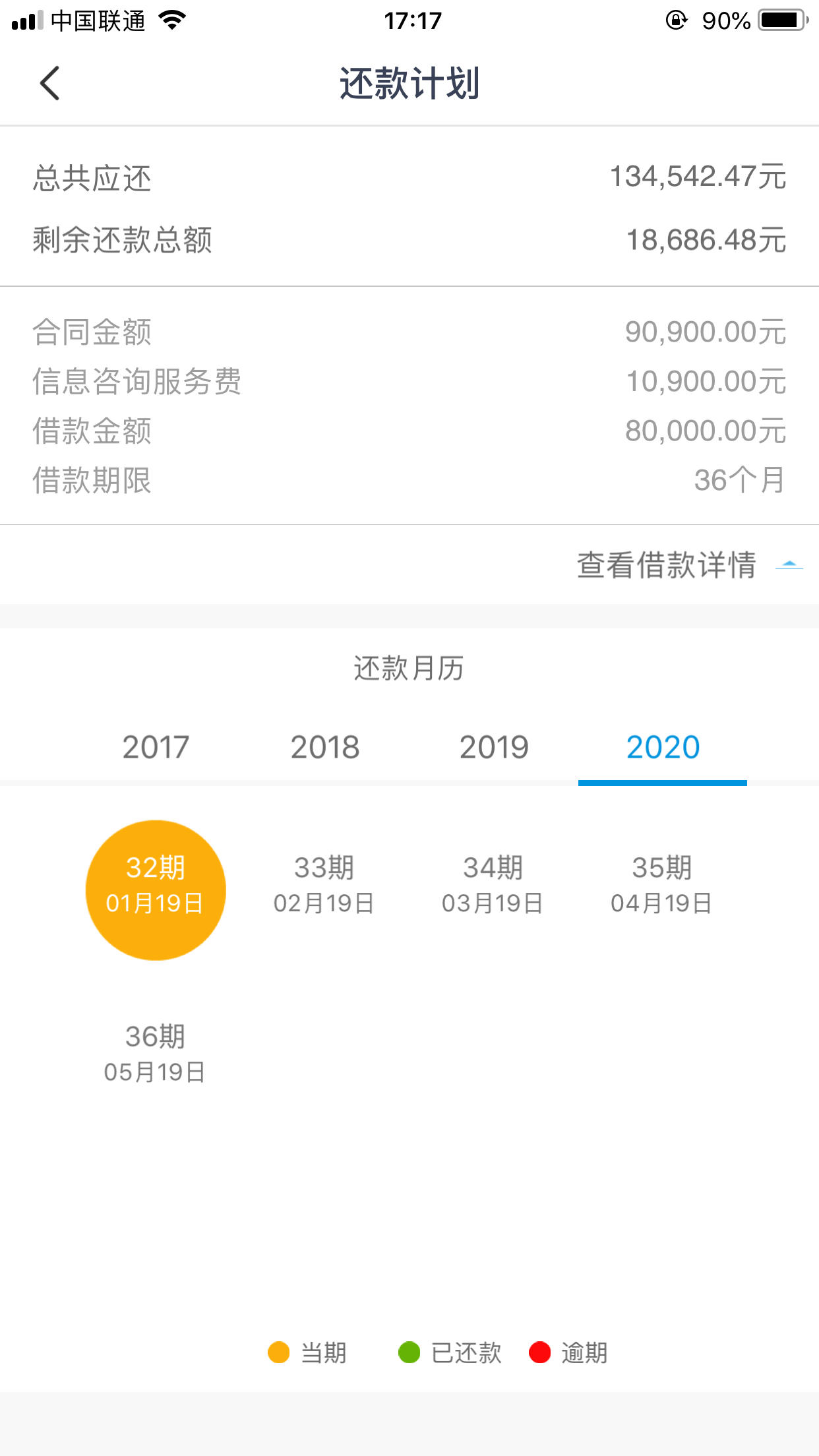Collapse the 查看借款详情 section

click(x=690, y=565)
